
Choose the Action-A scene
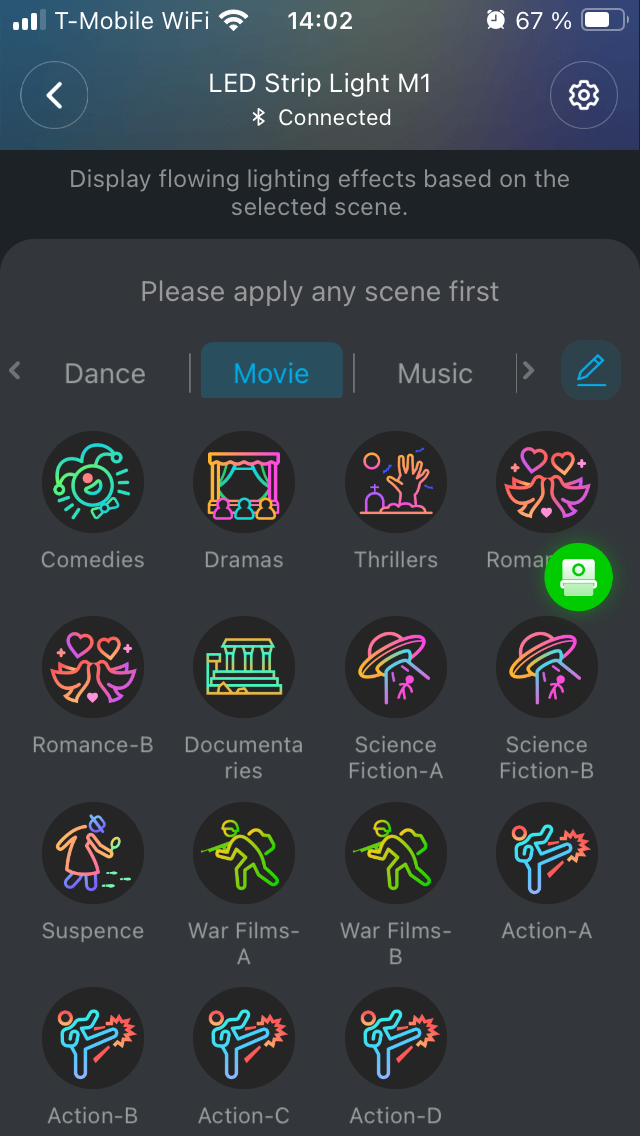[547, 853]
